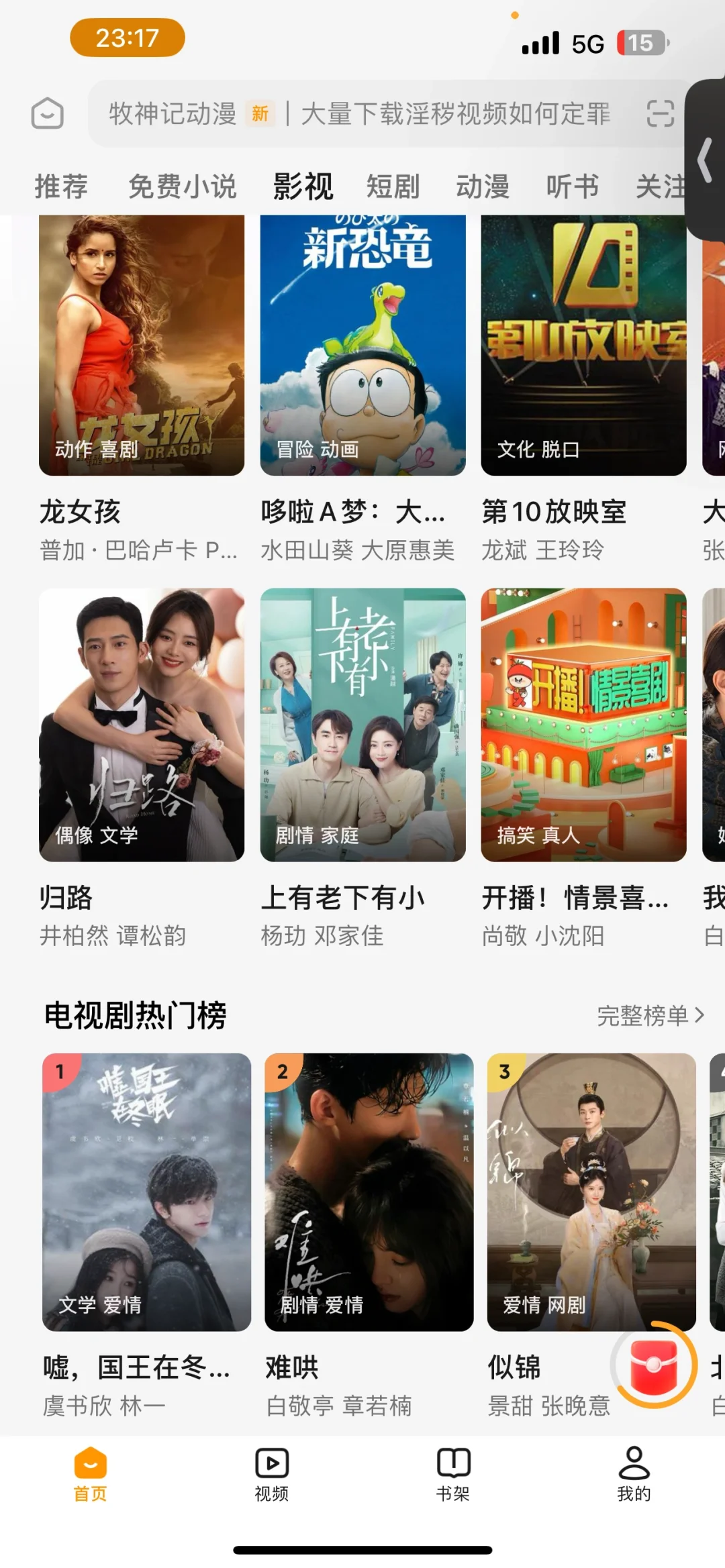Go to the 动漫 tab
725x1568 pixels.
coord(483,187)
